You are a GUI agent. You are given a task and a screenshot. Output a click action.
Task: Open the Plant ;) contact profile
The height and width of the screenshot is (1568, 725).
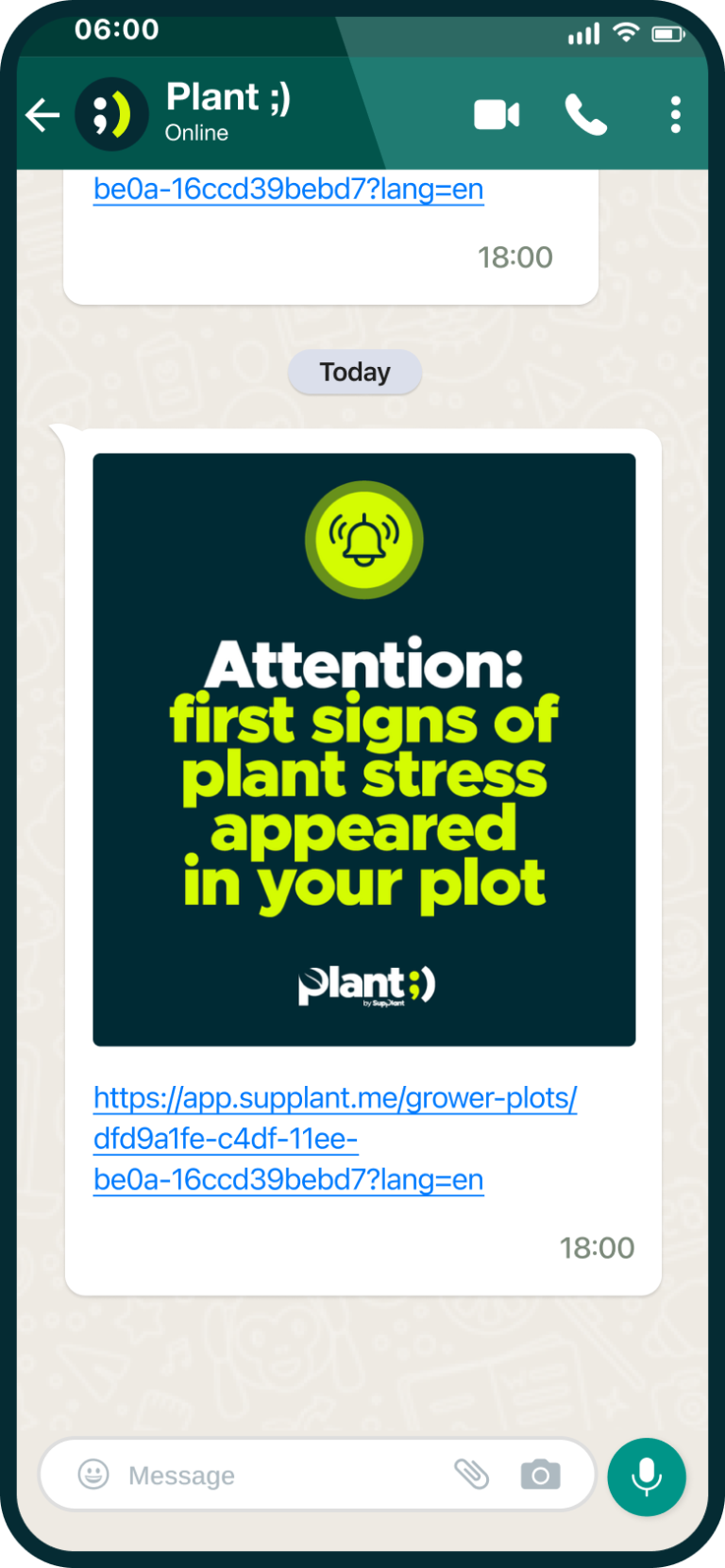click(227, 111)
